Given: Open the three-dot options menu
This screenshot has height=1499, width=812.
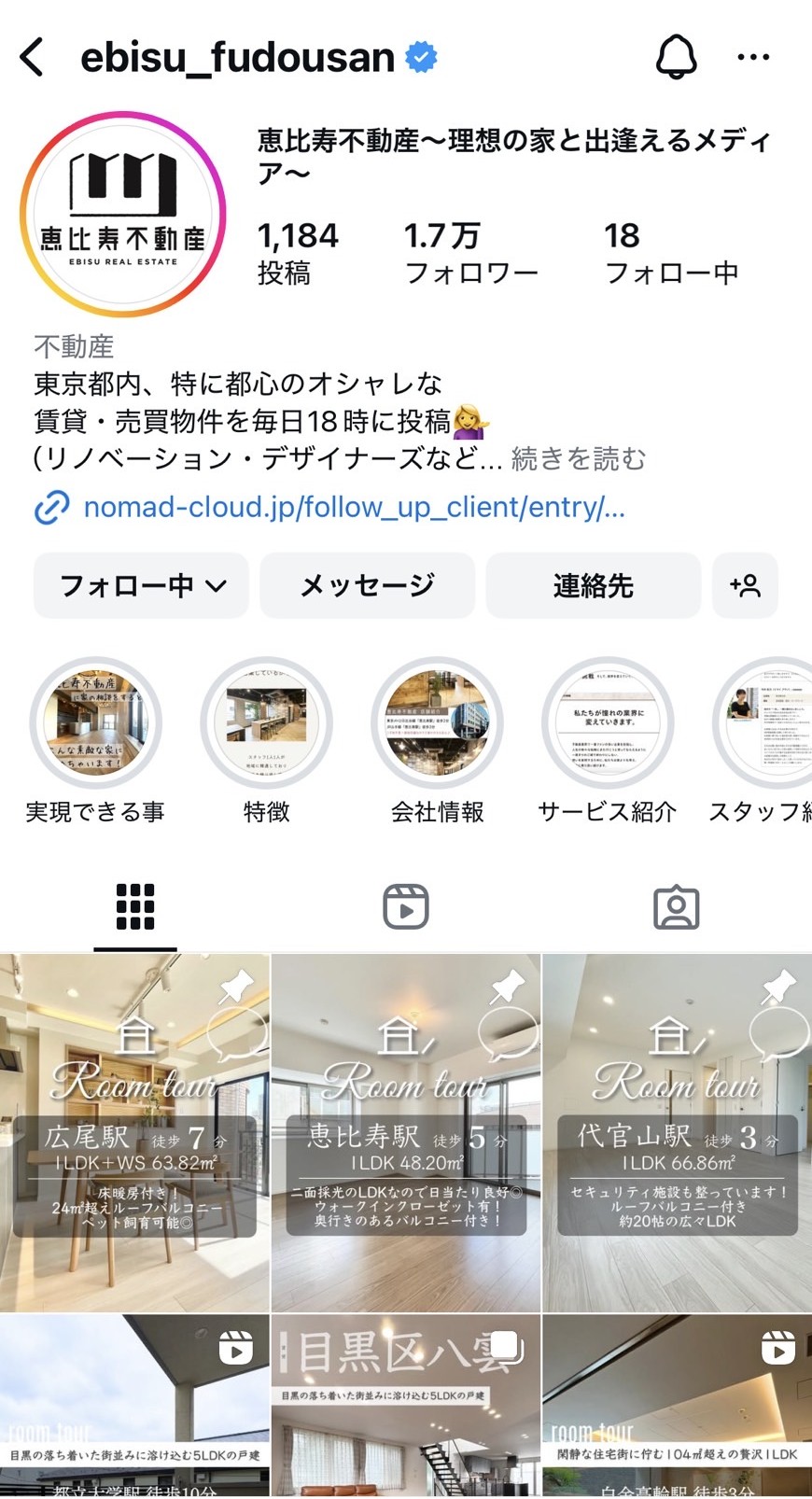Looking at the screenshot, I should coord(752,58).
